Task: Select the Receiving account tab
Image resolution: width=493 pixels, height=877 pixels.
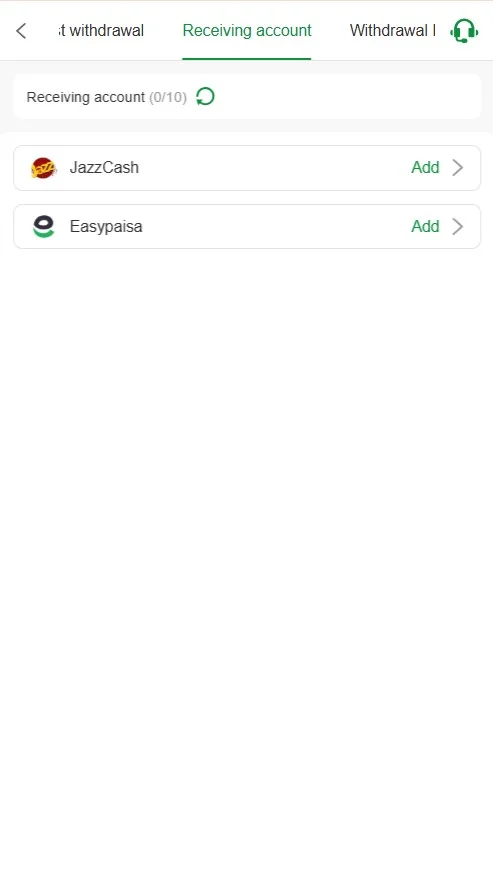Action: coord(247,30)
